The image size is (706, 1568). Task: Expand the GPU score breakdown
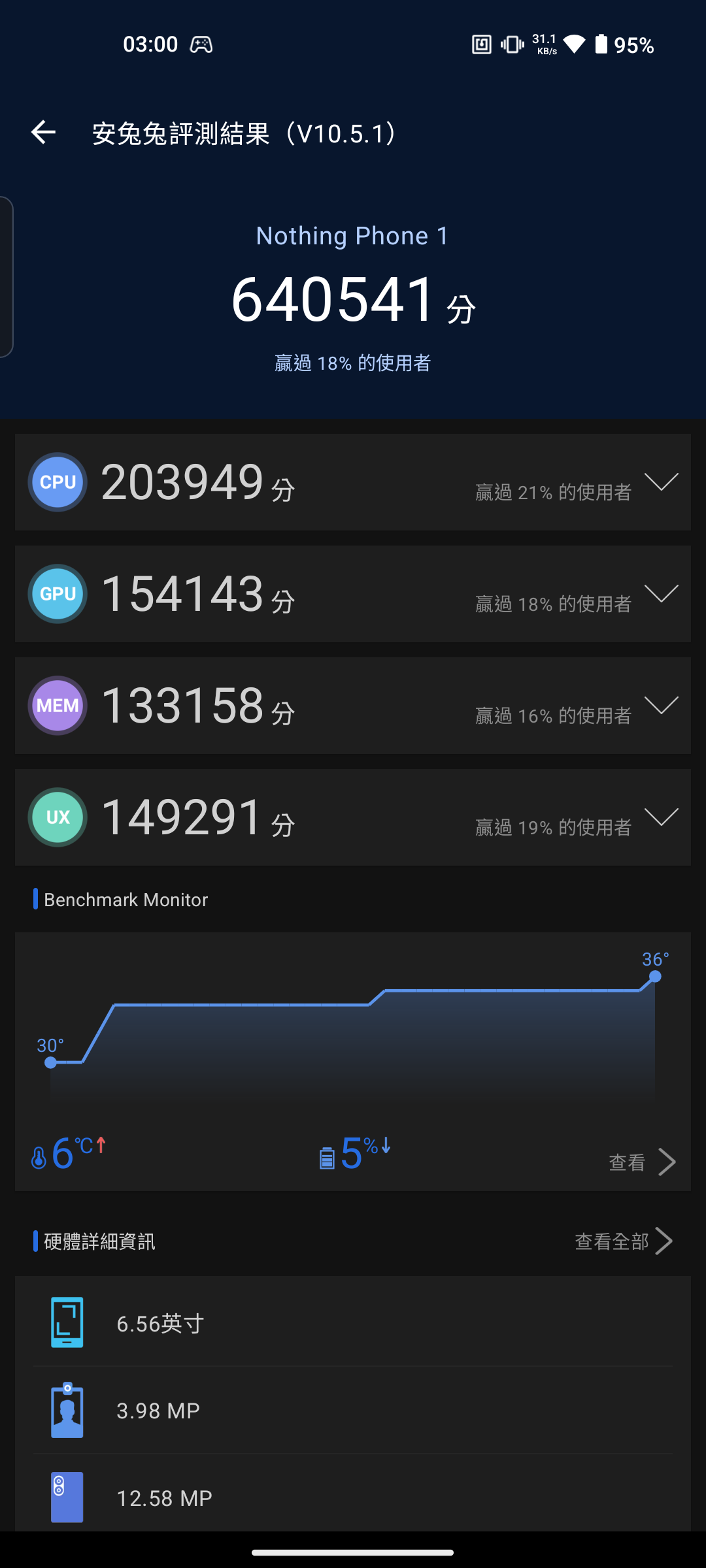point(661,594)
